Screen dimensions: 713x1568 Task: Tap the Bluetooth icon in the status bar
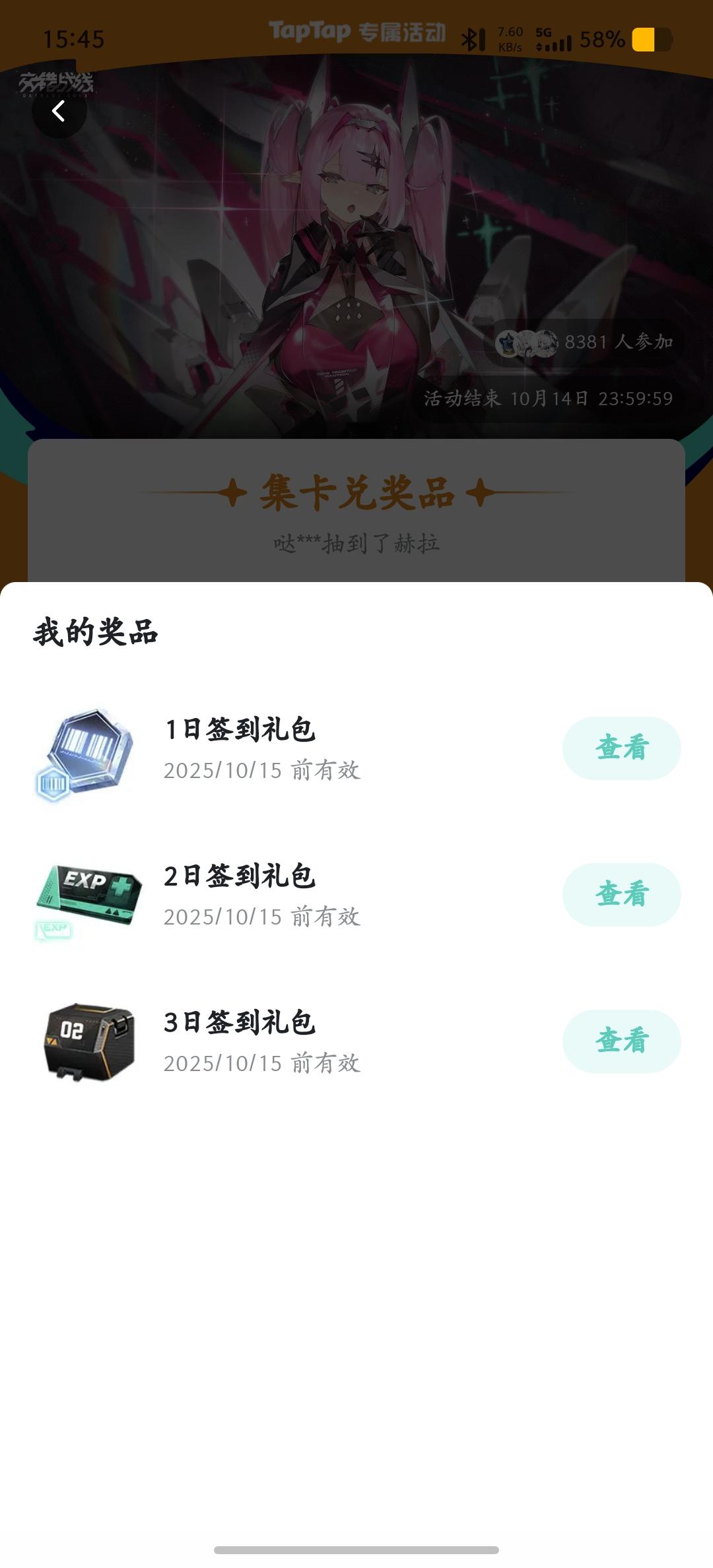click(473, 38)
